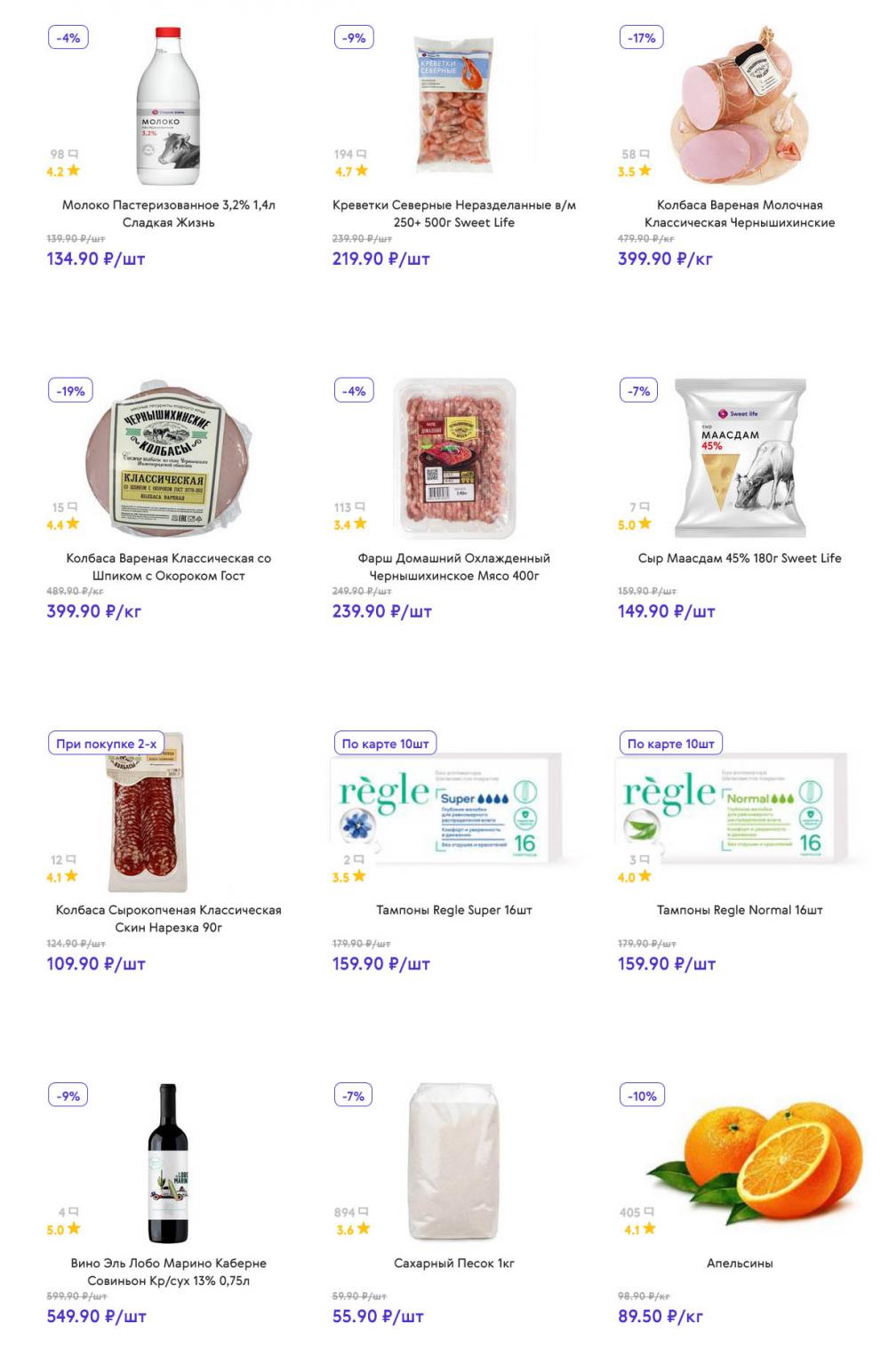
Task: Open Тампоны Regle Super 16шт card
Action: (453, 910)
